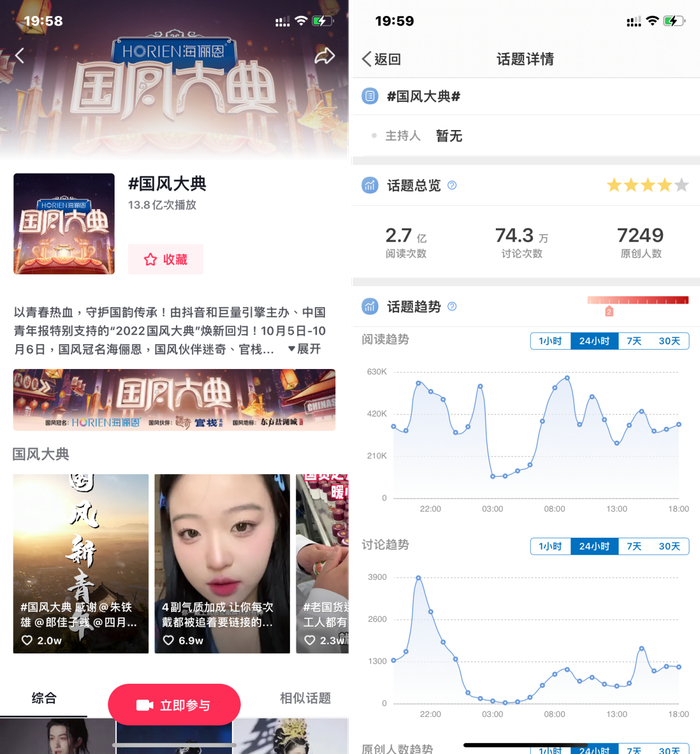
Task: Open the help icon beside 话题总览
Action: [x=452, y=185]
